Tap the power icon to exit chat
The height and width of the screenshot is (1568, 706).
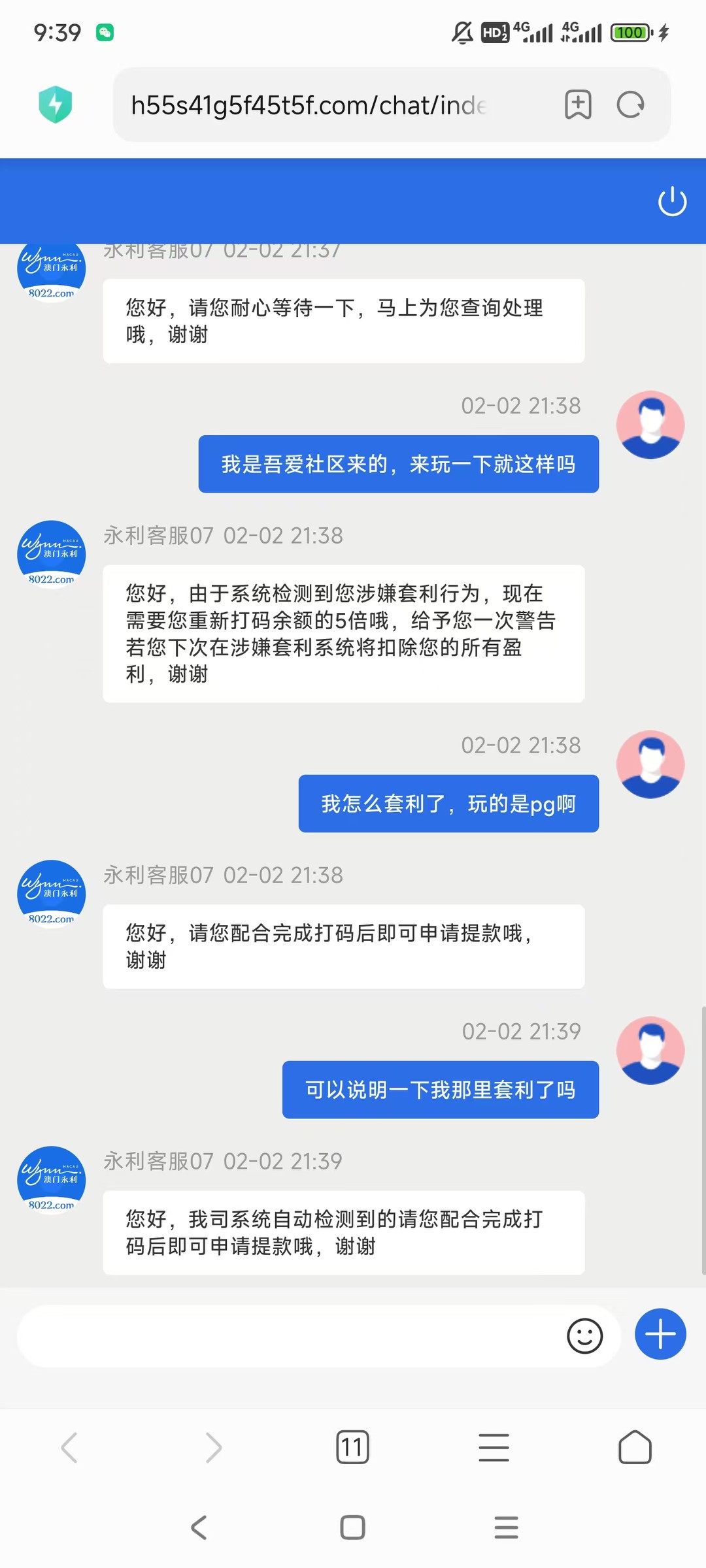click(x=672, y=201)
